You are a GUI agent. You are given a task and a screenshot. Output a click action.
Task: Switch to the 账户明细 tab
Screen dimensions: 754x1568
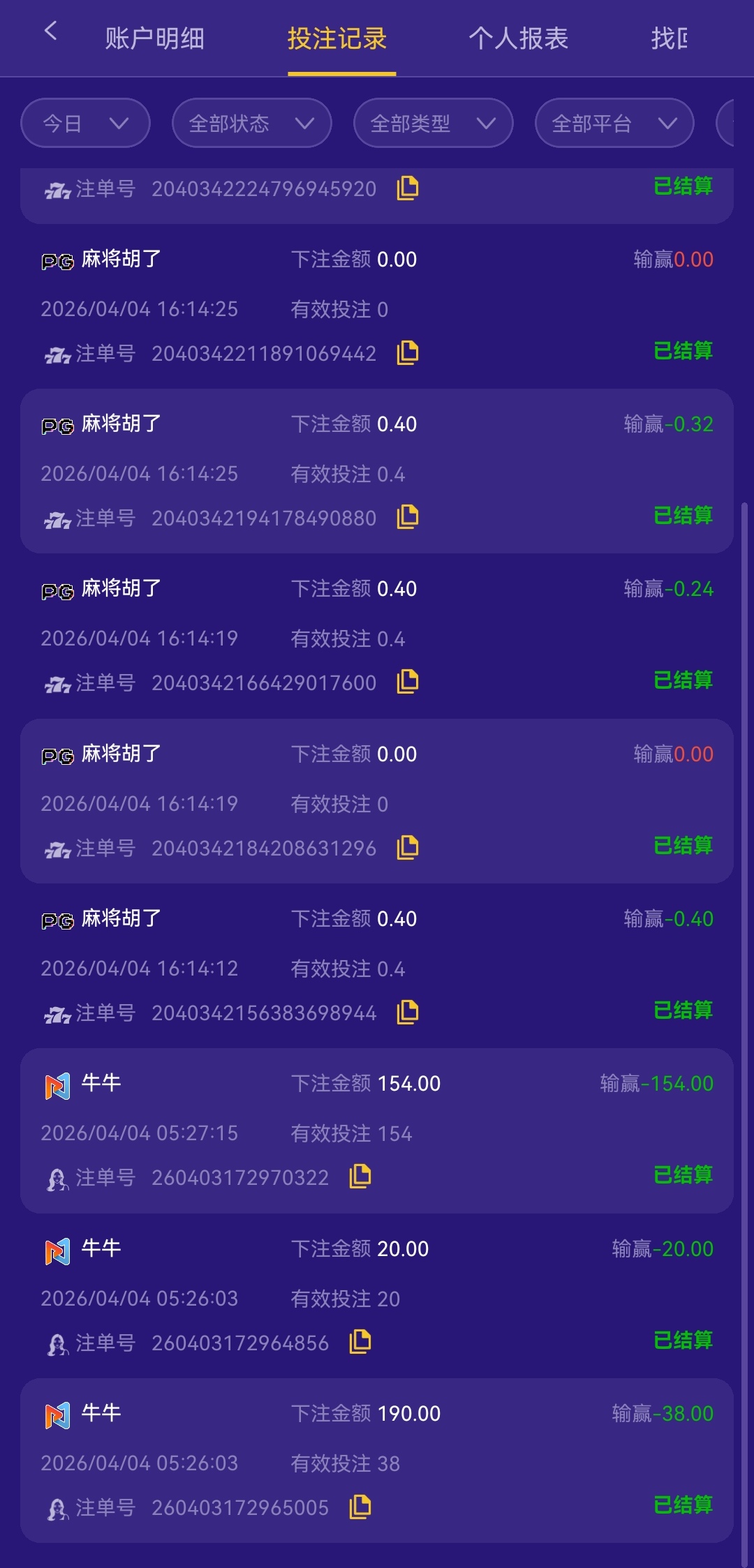pos(154,39)
